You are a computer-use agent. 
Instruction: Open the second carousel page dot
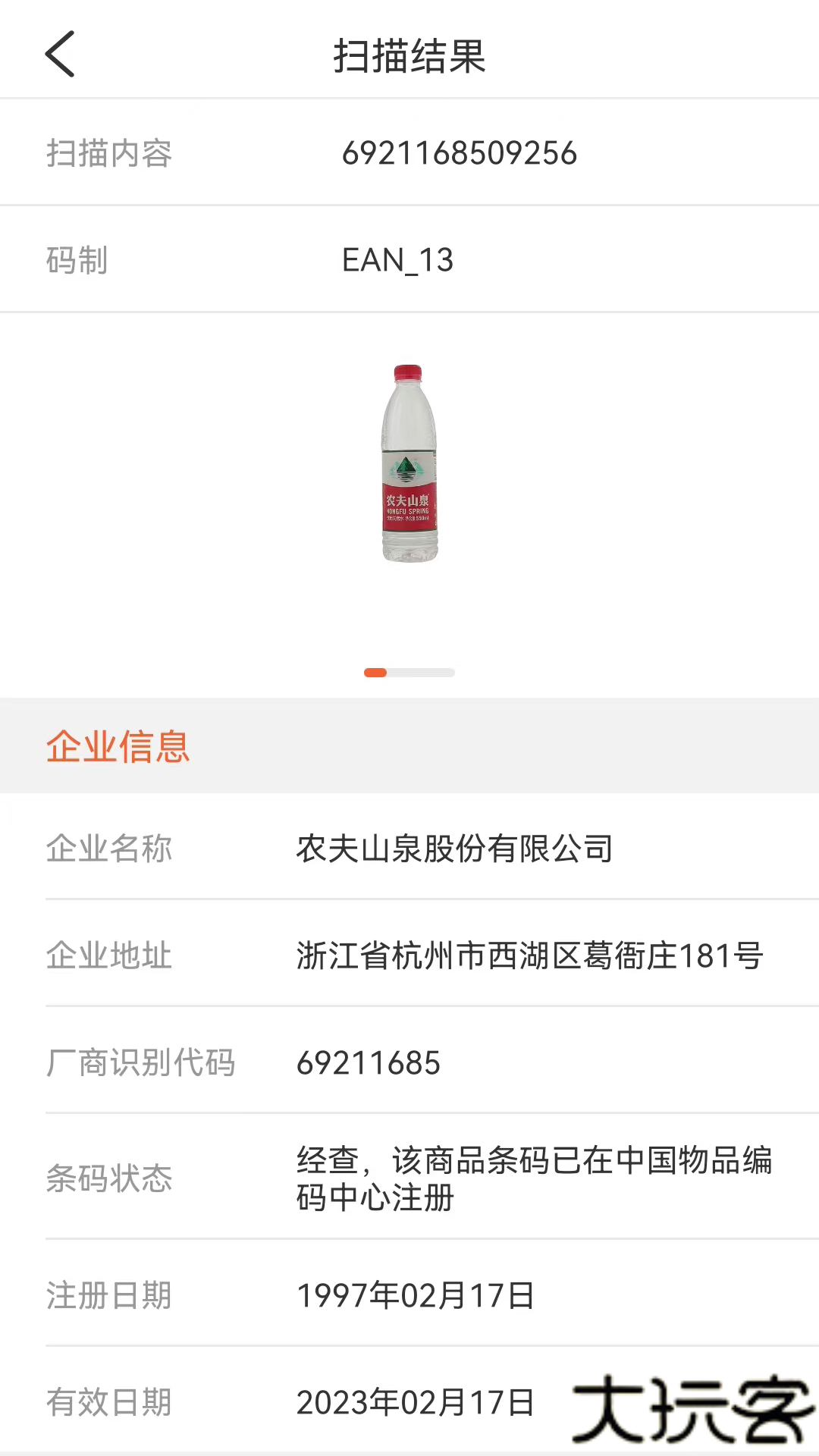coord(425,673)
